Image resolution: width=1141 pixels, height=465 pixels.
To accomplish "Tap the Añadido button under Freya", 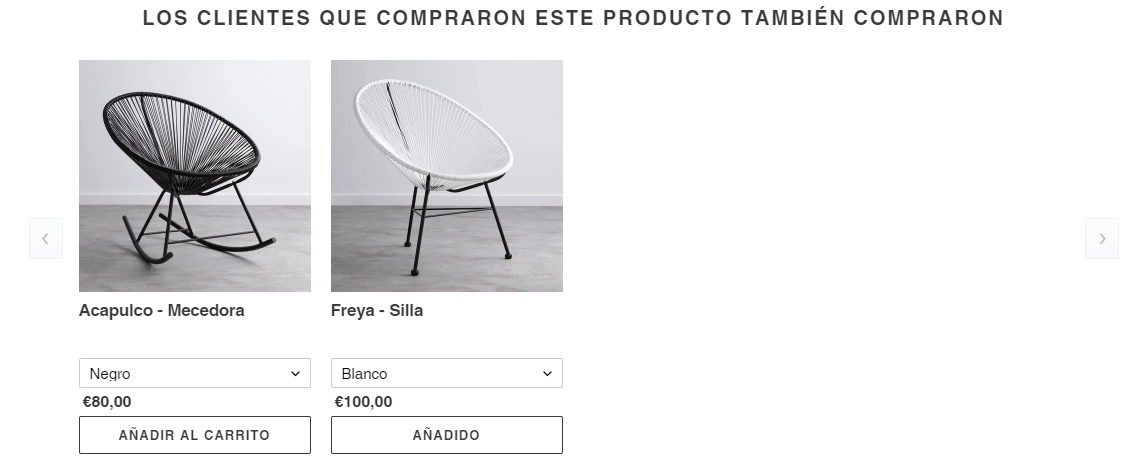I will tap(447, 435).
